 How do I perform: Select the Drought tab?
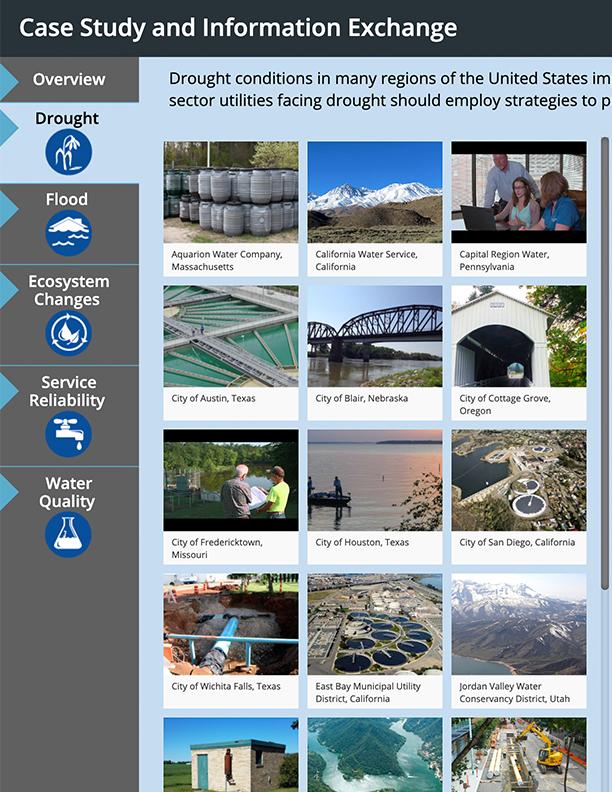click(68, 141)
